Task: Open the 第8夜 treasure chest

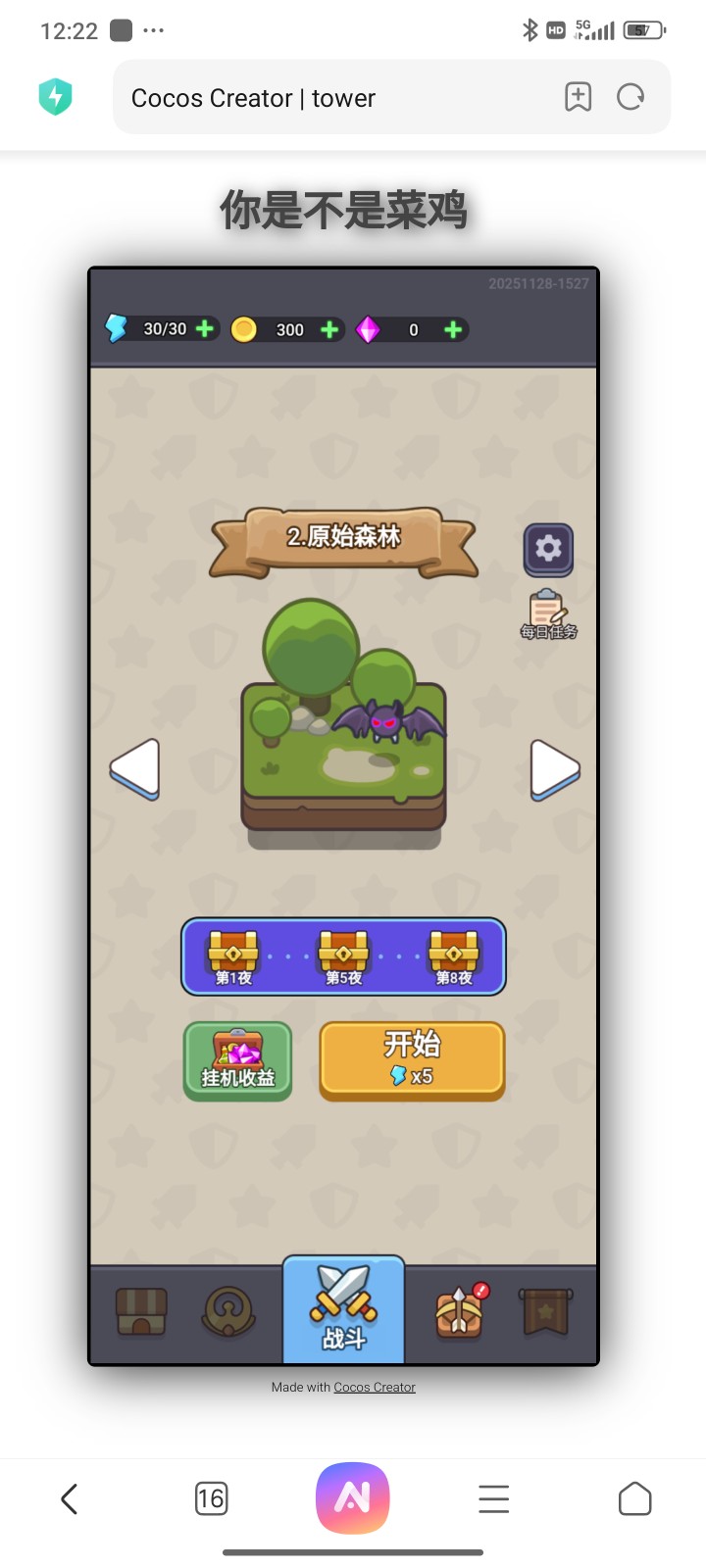Action: click(x=454, y=955)
